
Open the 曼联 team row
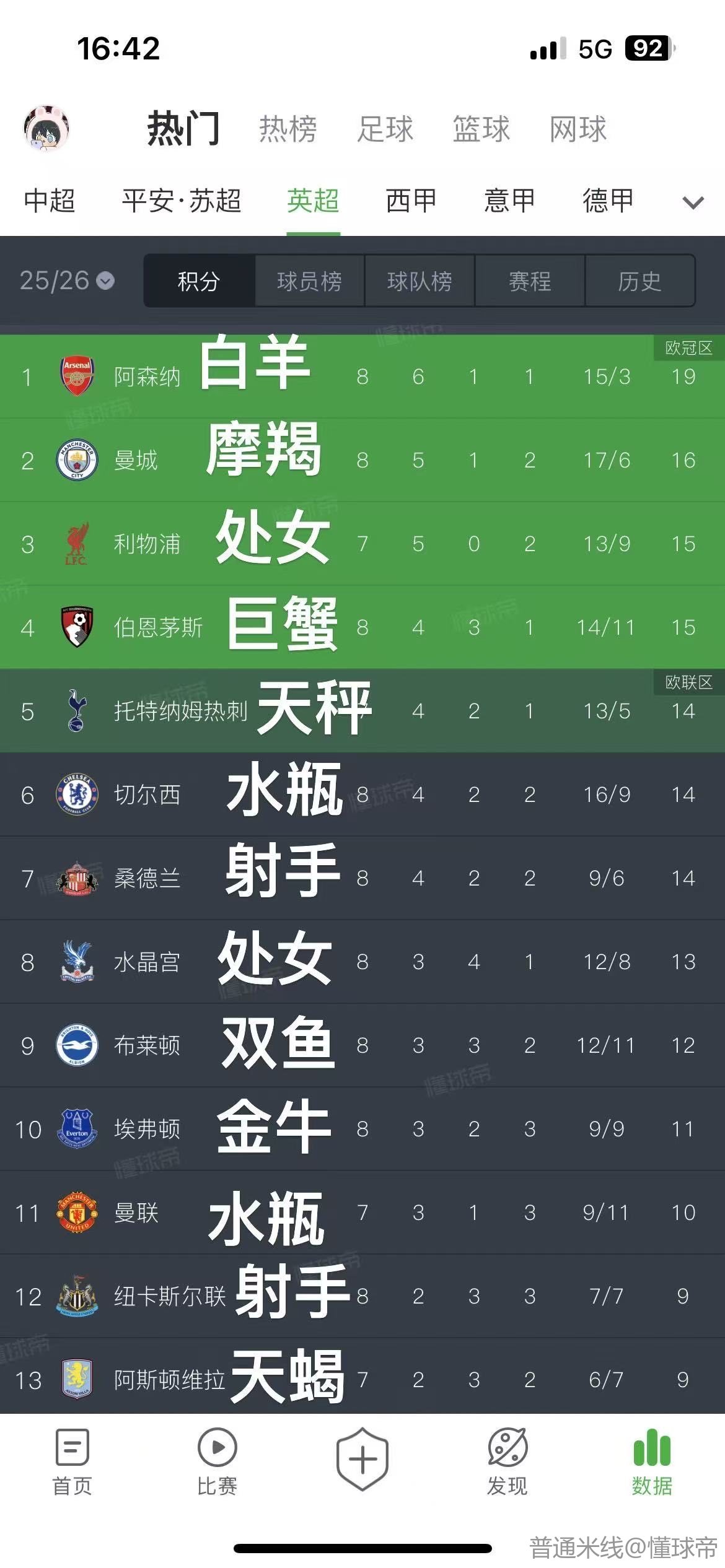[x=136, y=1213]
